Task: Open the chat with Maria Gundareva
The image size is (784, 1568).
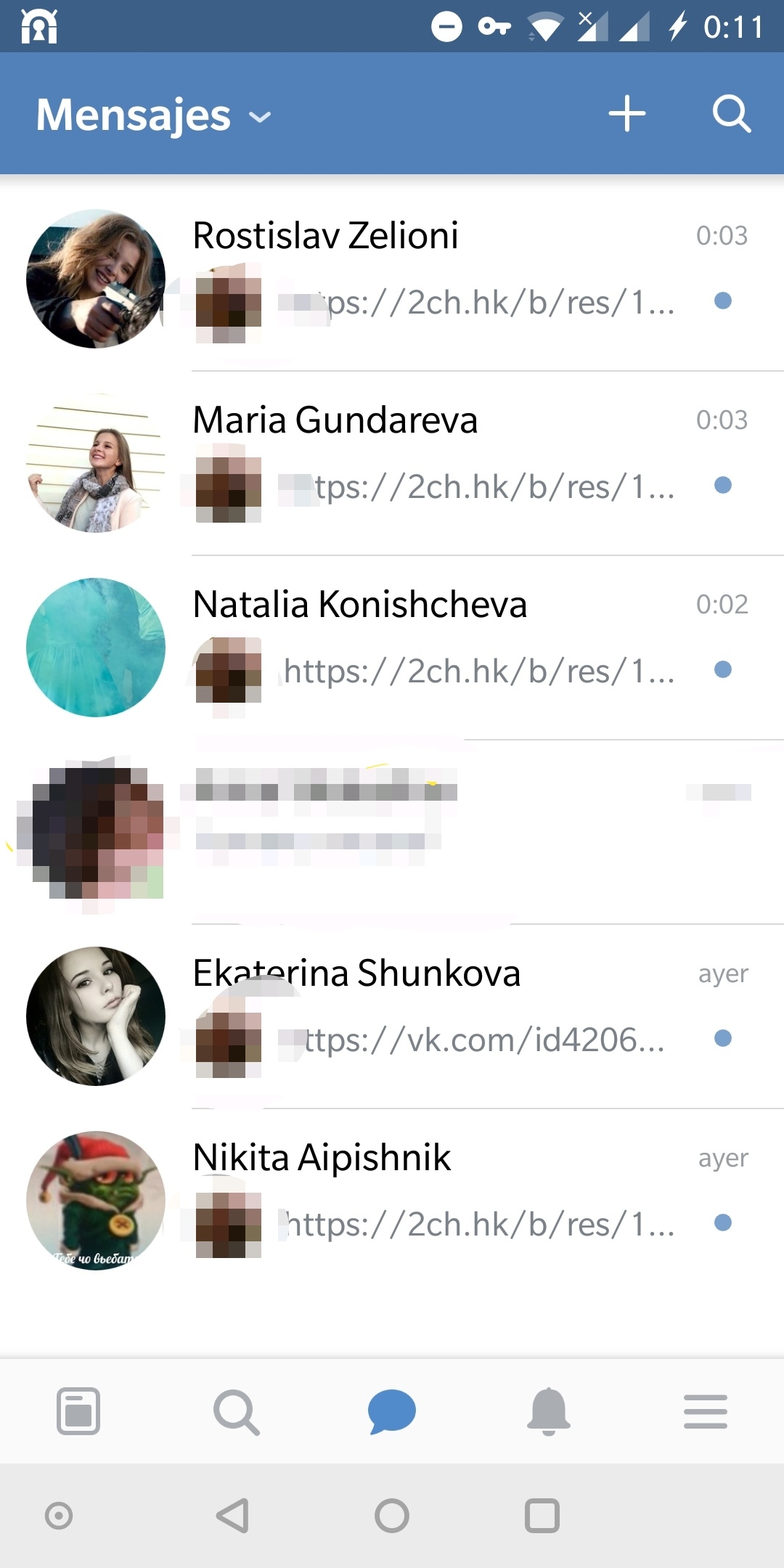Action: tap(392, 463)
